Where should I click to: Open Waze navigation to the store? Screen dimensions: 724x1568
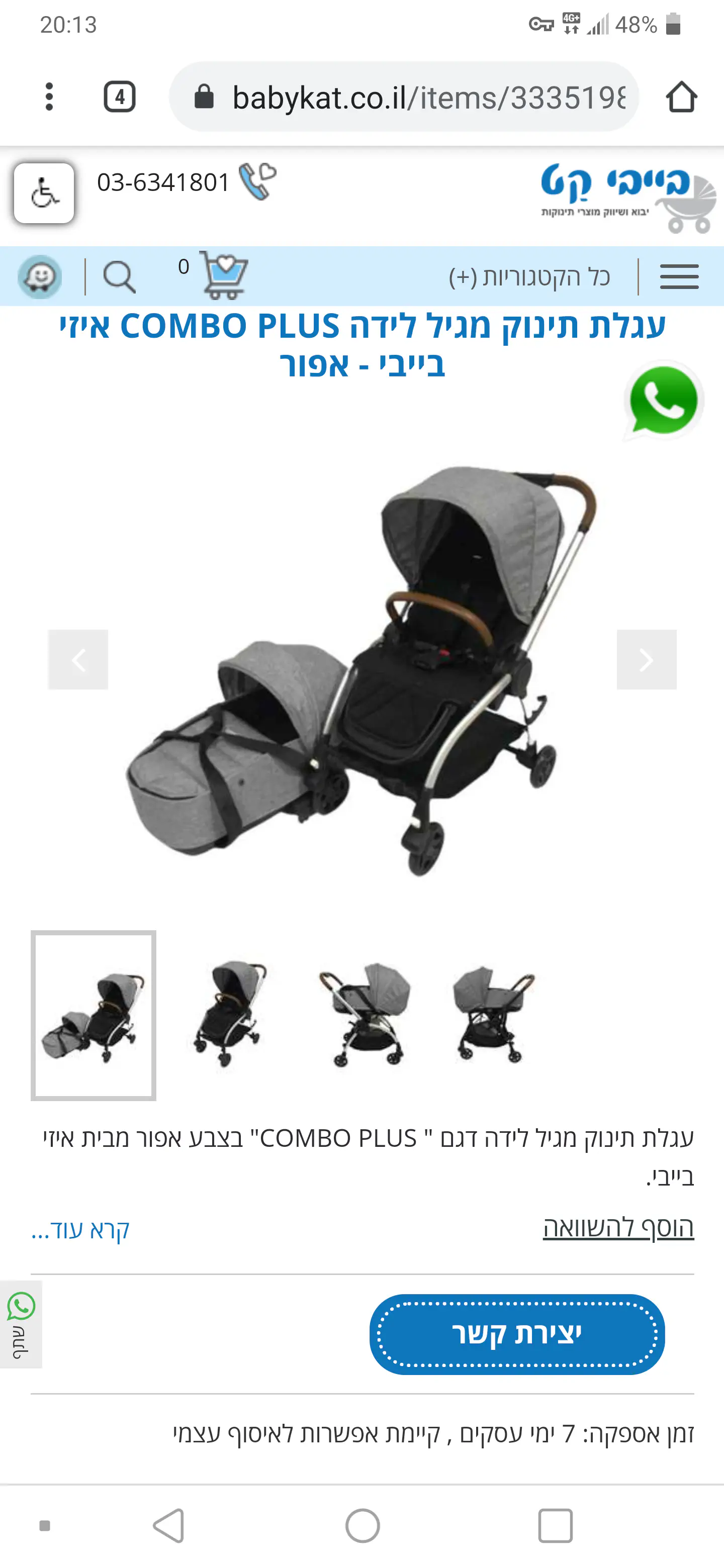tap(40, 277)
